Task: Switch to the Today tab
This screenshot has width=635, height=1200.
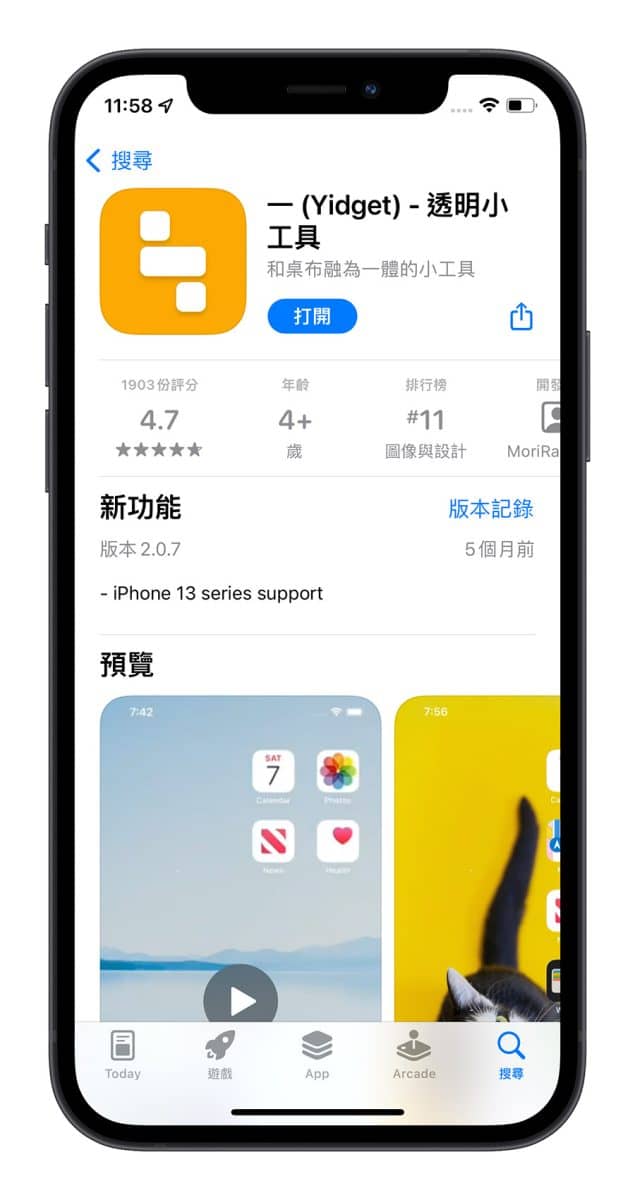Action: [x=123, y=1055]
